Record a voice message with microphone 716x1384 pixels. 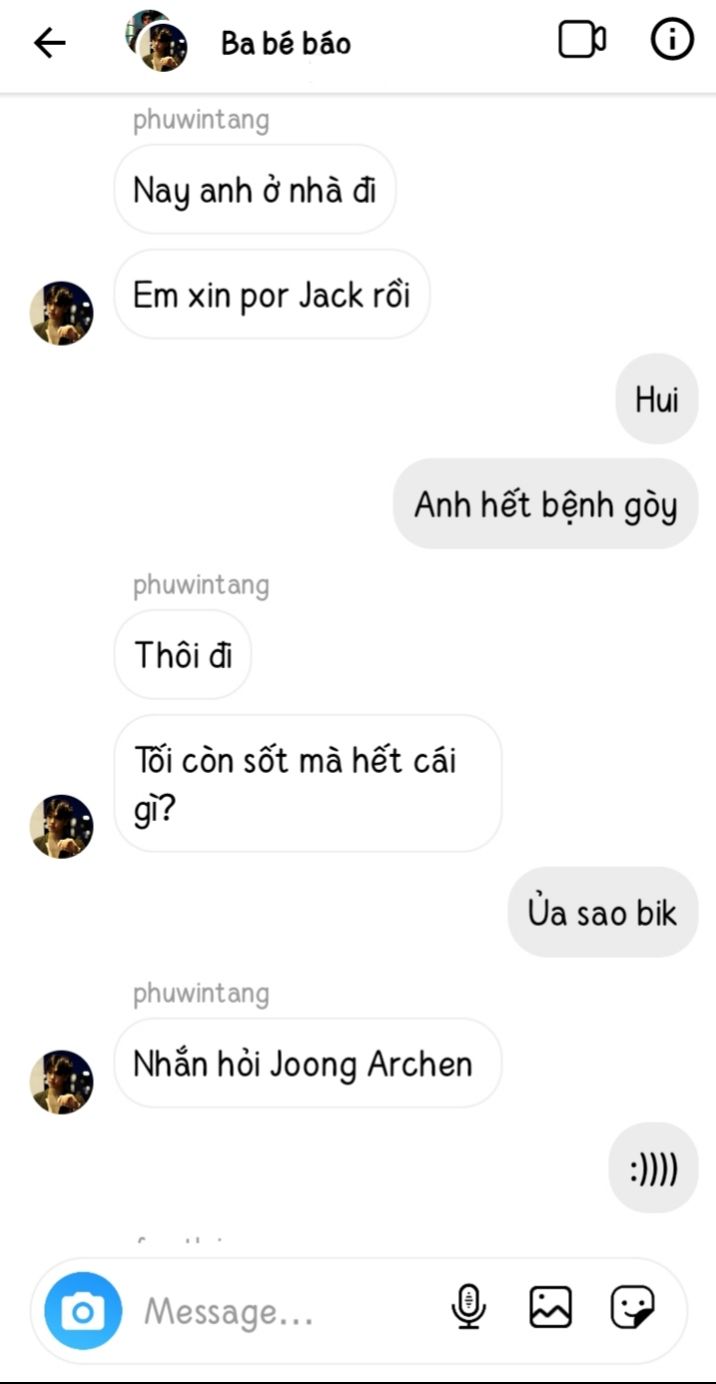(468, 1307)
